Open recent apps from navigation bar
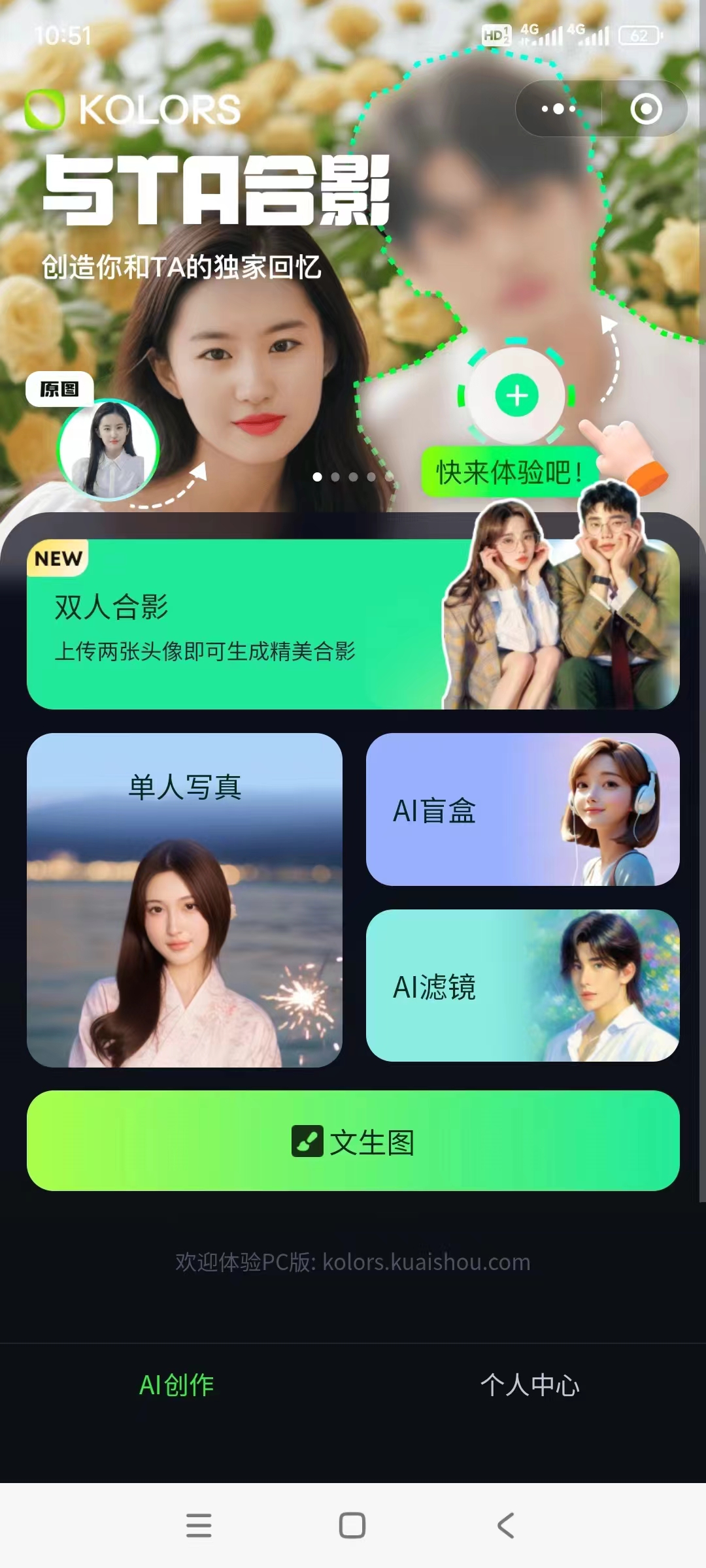706x1568 pixels. pyautogui.click(x=199, y=1526)
